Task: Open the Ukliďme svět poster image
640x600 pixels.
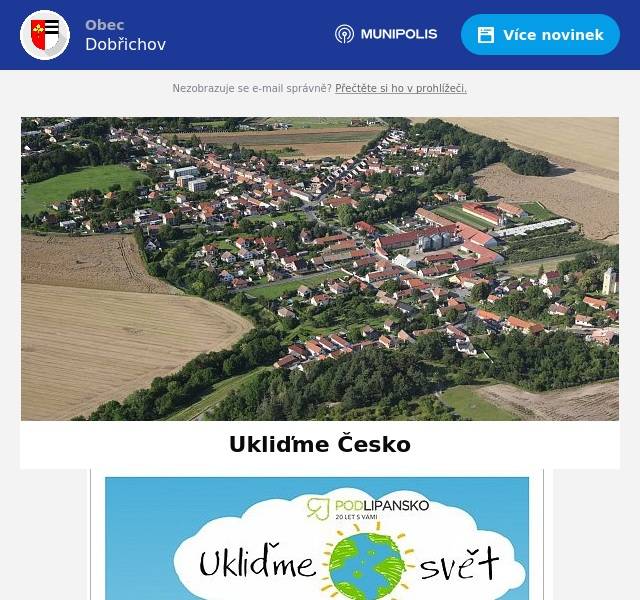Action: pyautogui.click(x=317, y=540)
